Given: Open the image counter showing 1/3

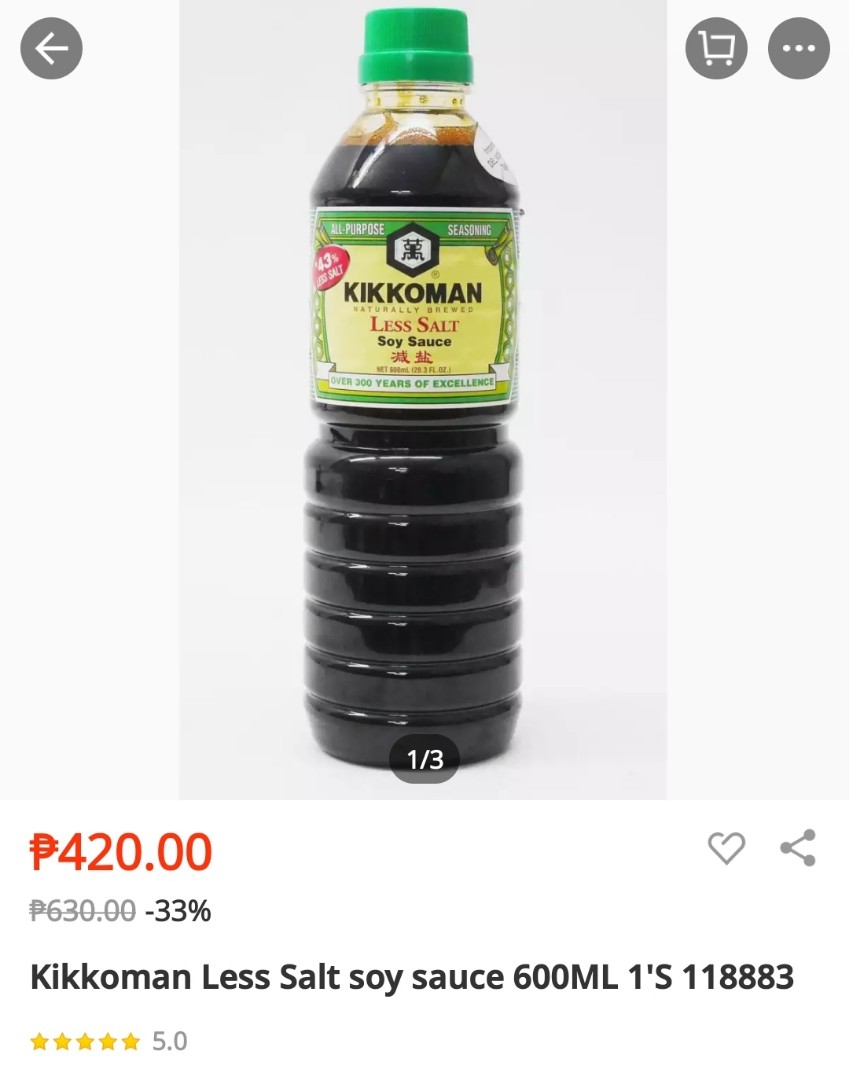Looking at the screenshot, I should pos(424,762).
